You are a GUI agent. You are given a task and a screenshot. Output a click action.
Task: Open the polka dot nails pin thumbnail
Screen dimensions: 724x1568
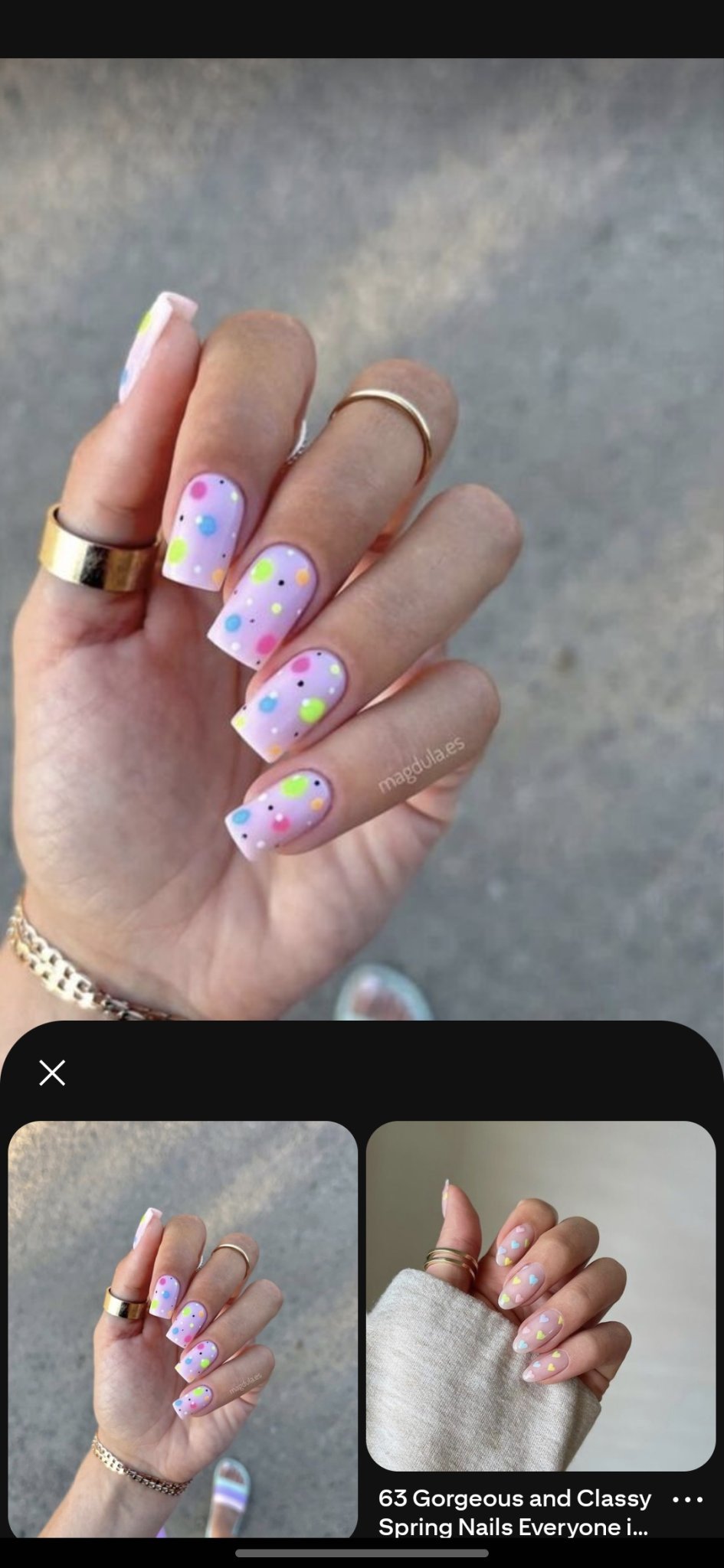point(182,1328)
